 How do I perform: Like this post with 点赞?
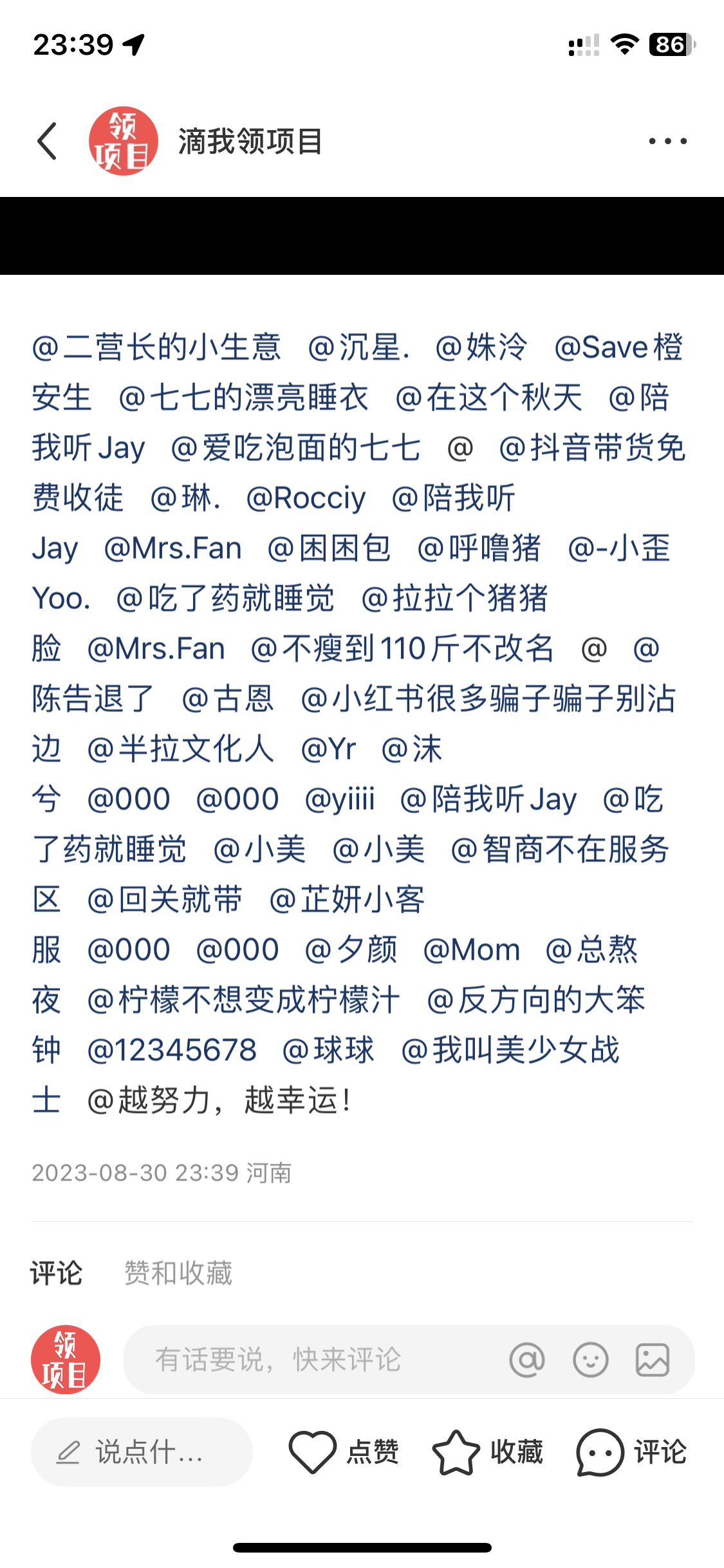click(x=344, y=1452)
